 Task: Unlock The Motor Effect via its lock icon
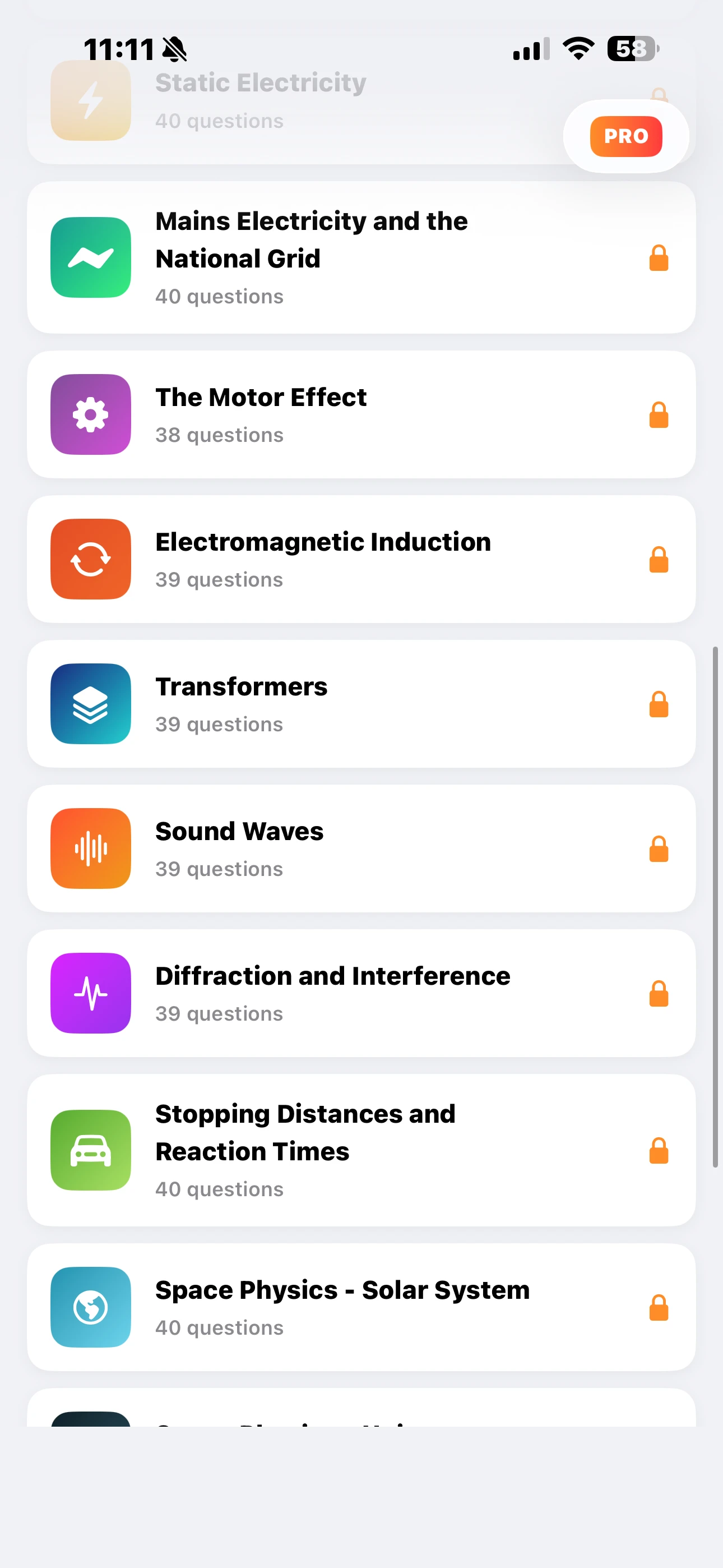pyautogui.click(x=659, y=414)
